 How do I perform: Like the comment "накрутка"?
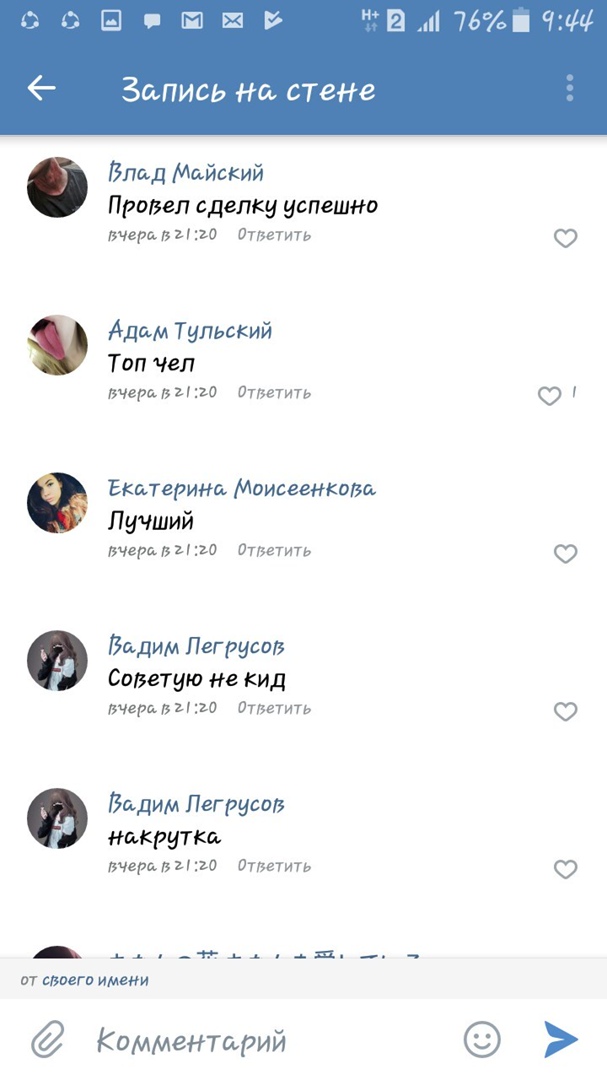(x=565, y=869)
